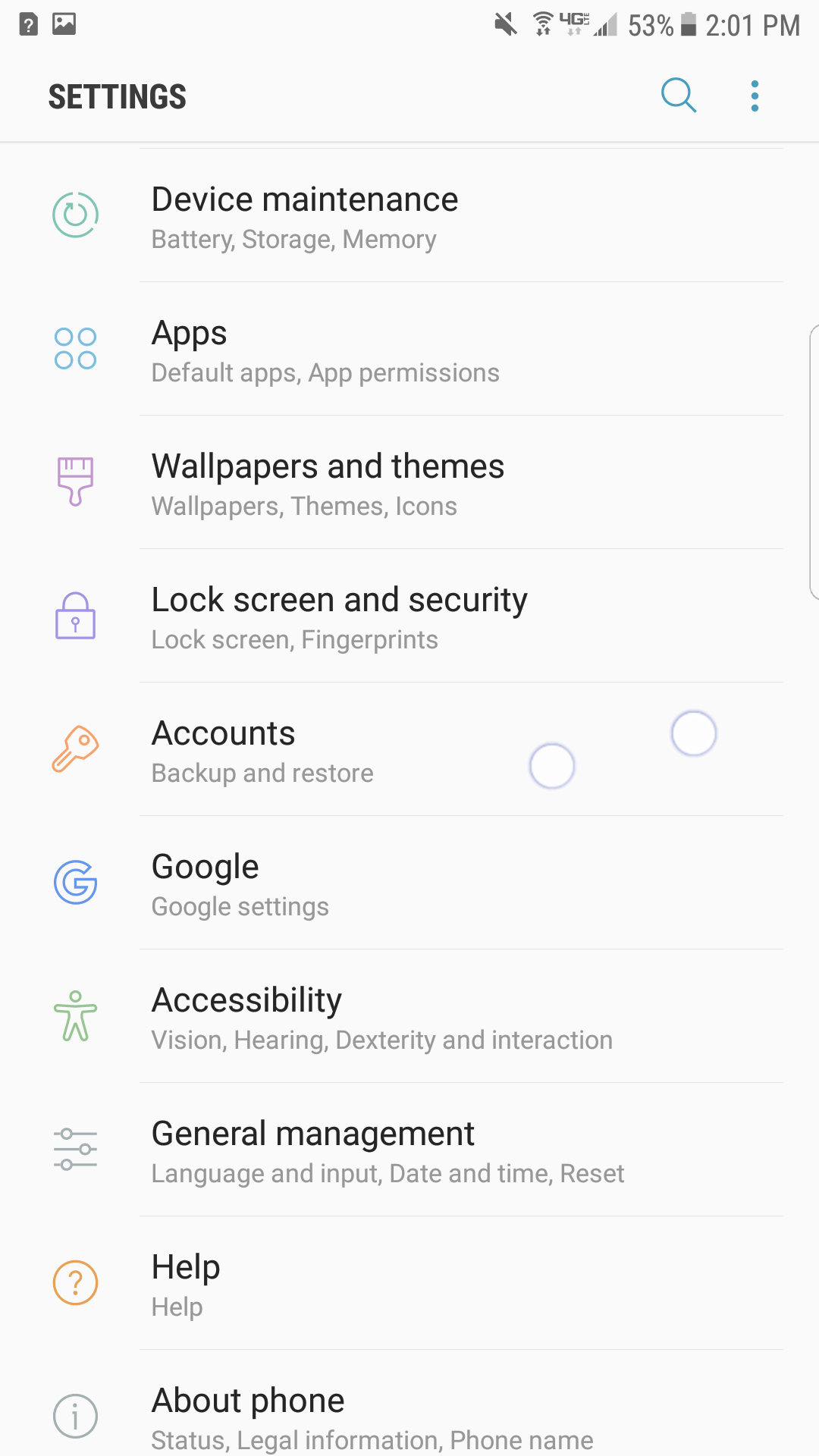Screen dimensions: 819x1456
Task: Go to Accessibility options
Action: (x=381, y=1017)
